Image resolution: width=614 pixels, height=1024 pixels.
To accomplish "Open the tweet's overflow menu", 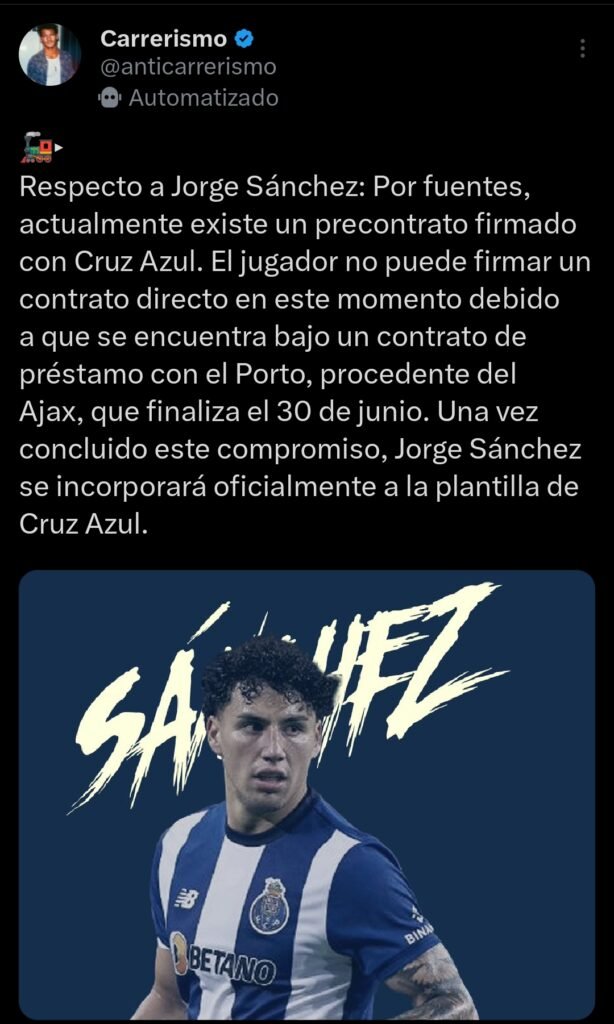I will click(x=582, y=49).
